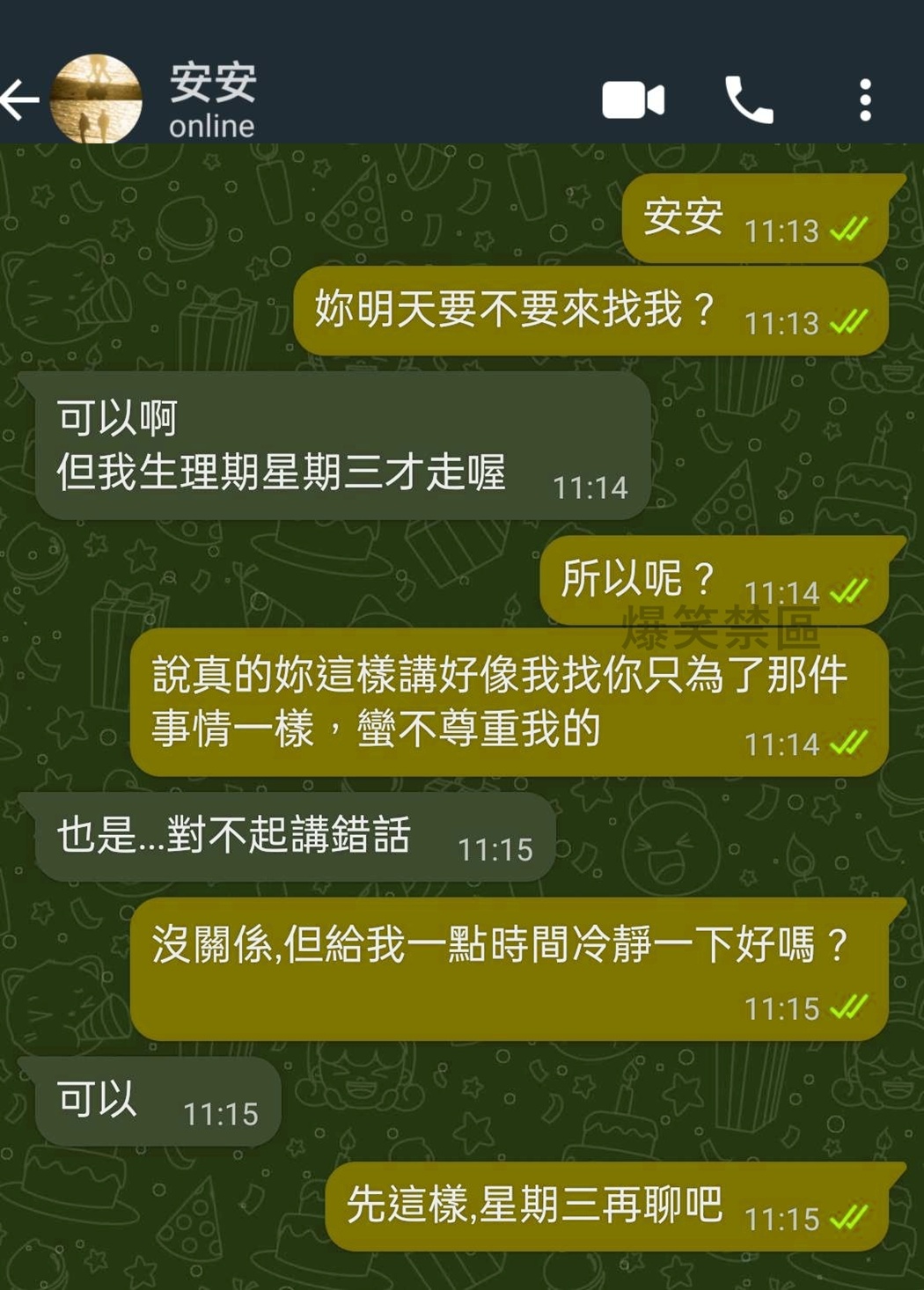Start a video call with 安安

pos(633,99)
